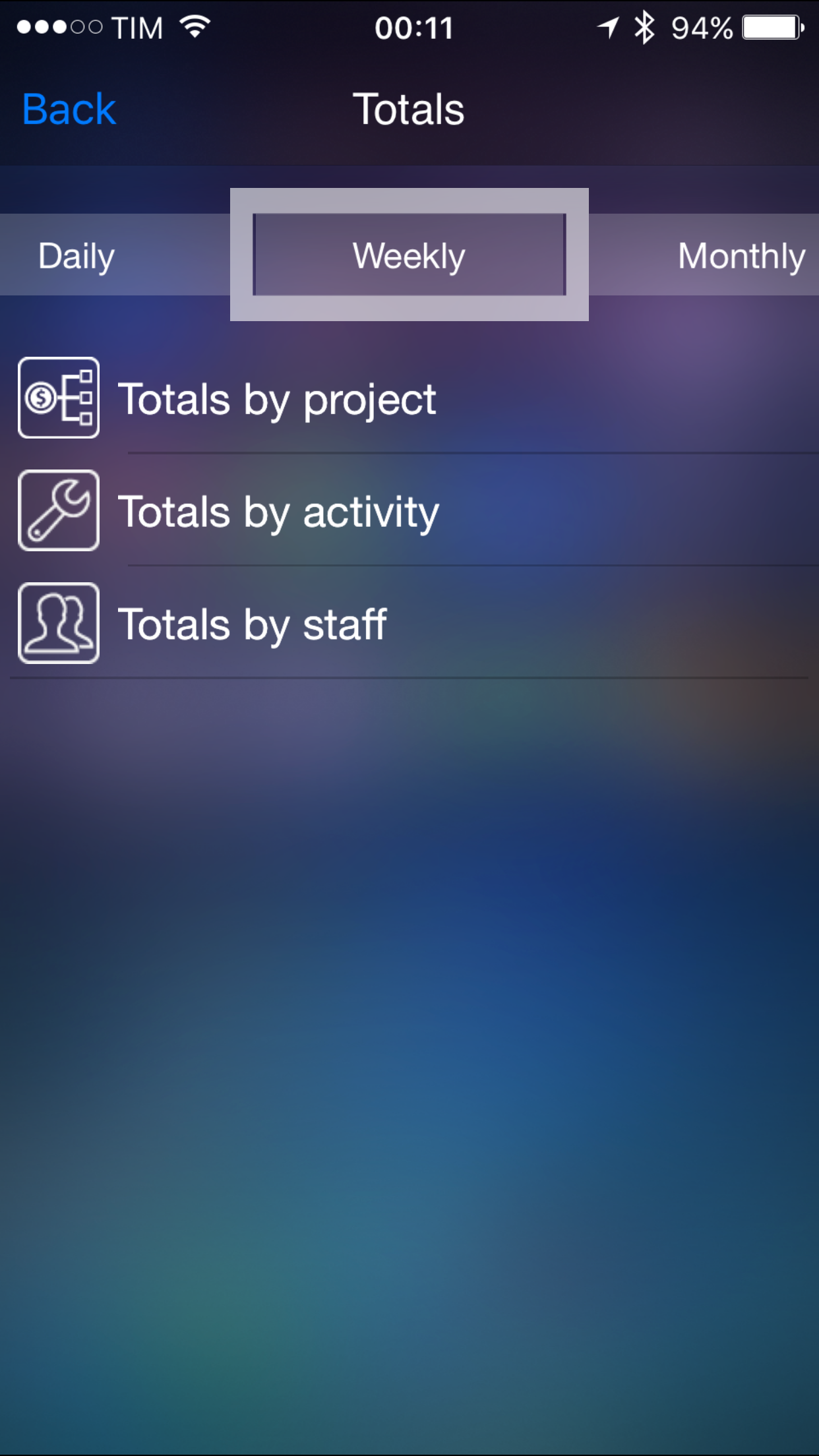Viewport: 819px width, 1456px height.
Task: View Totals by staff
Action: click(252, 624)
